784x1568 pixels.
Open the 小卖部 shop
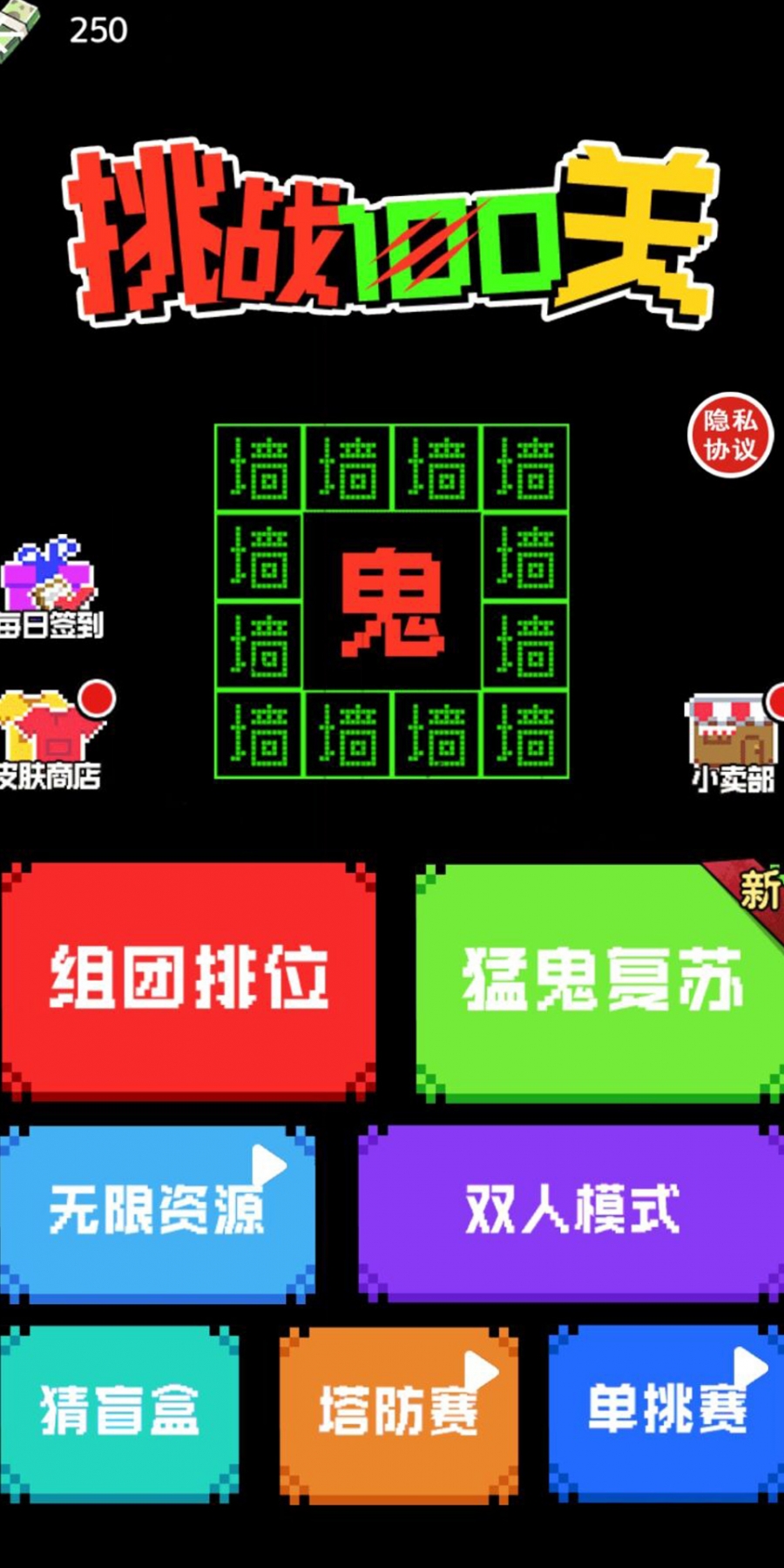click(x=733, y=742)
